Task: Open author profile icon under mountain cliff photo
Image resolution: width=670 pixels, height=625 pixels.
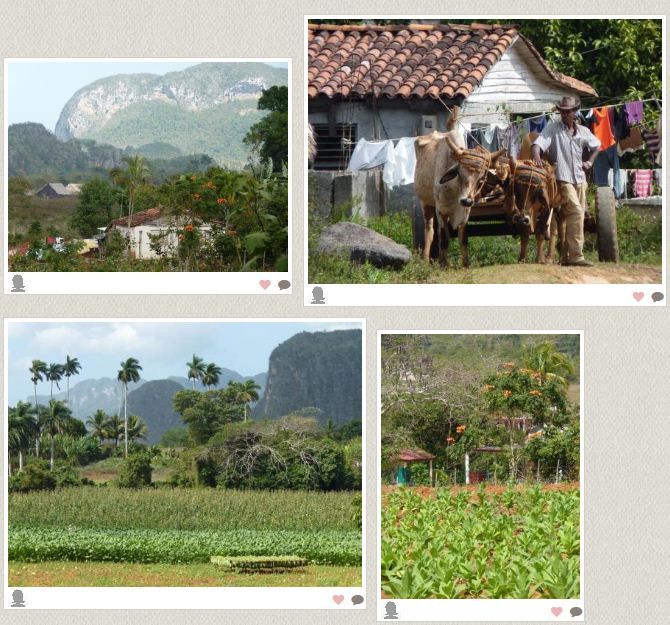Action: point(18,283)
